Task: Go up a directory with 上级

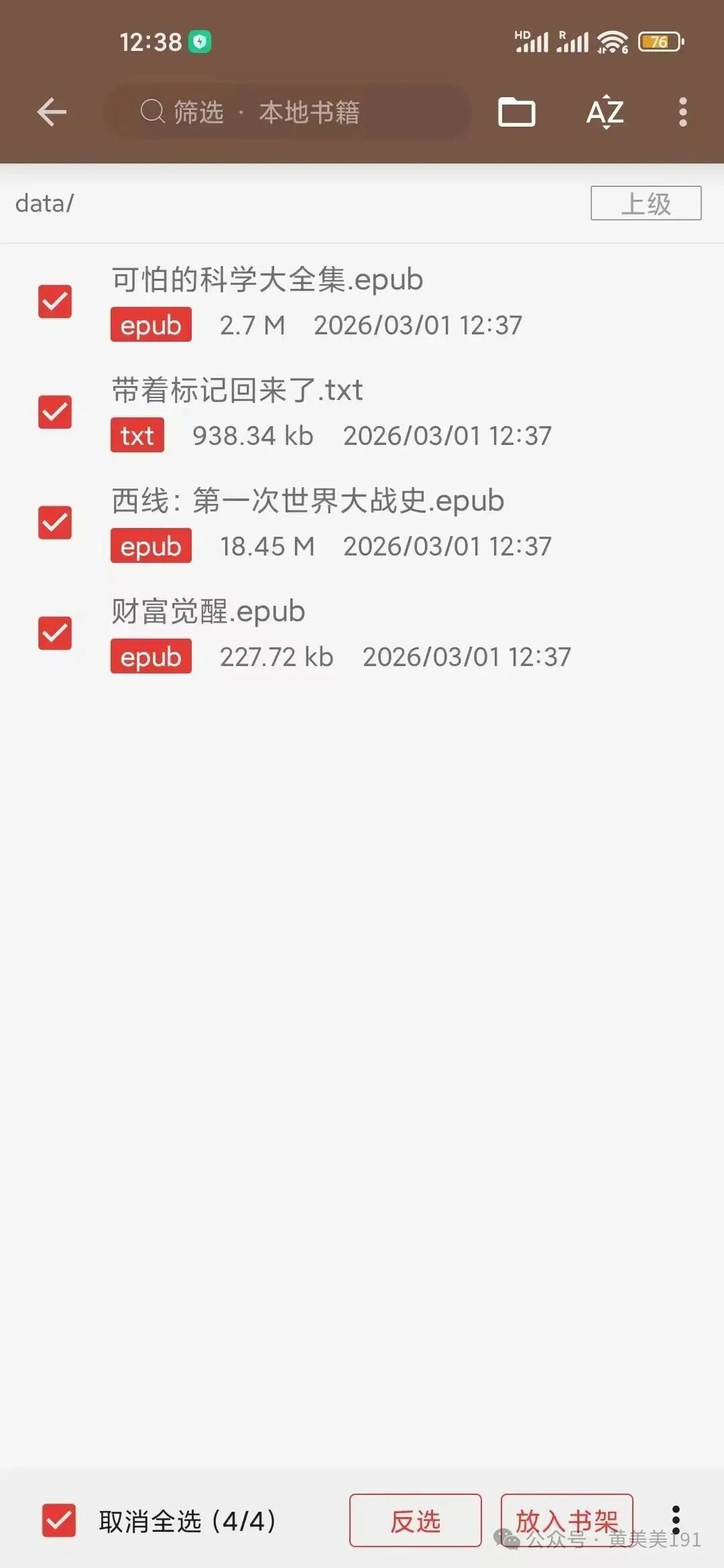Action: (x=646, y=203)
